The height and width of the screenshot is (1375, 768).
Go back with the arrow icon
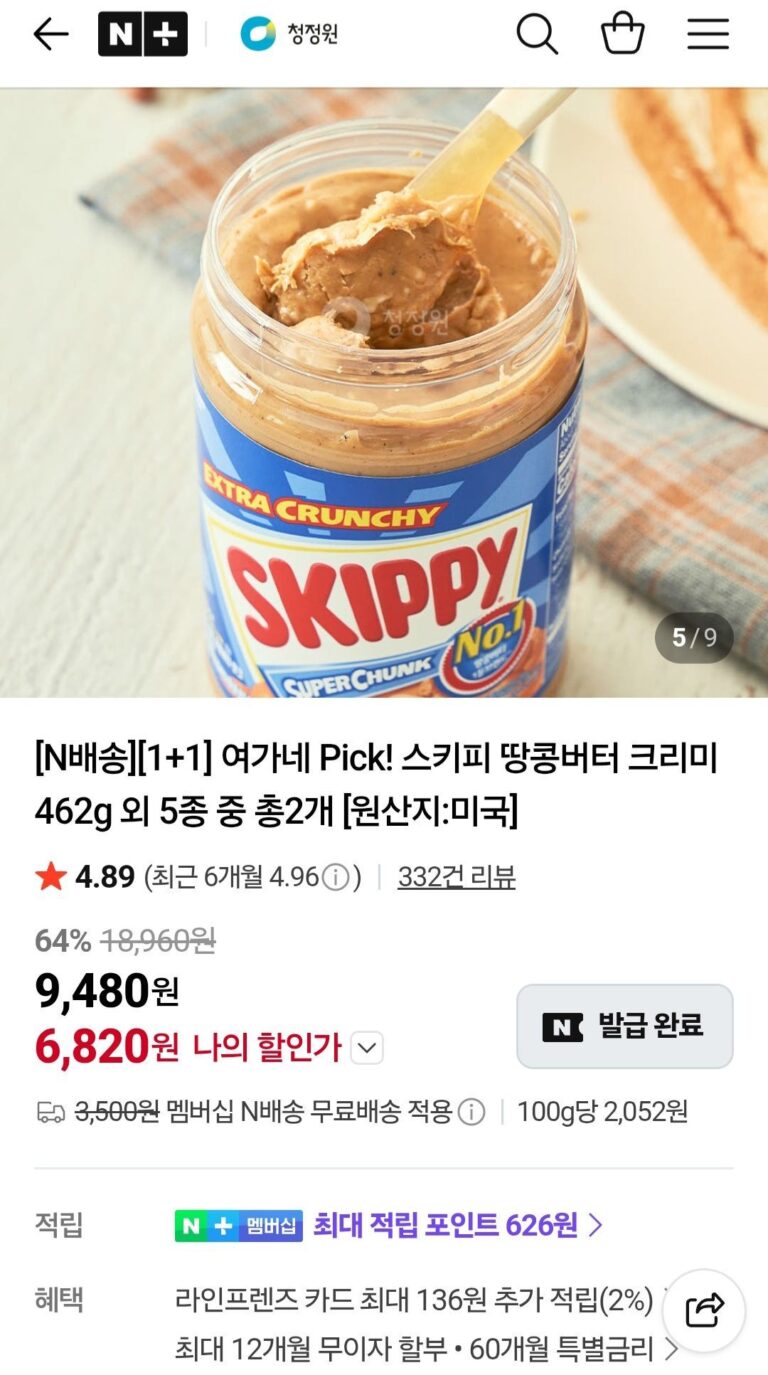click(x=50, y=34)
